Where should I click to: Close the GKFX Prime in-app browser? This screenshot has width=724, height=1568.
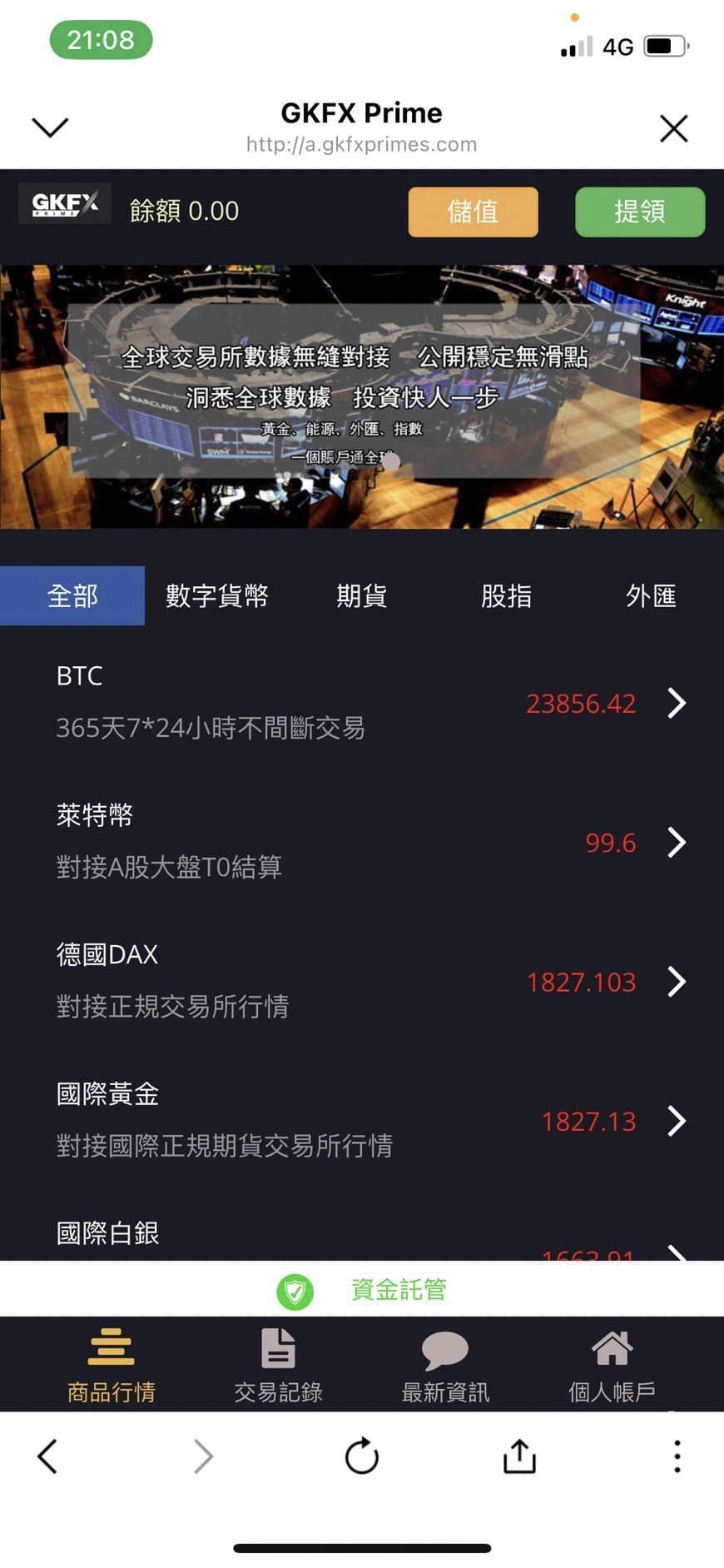pyautogui.click(x=673, y=128)
